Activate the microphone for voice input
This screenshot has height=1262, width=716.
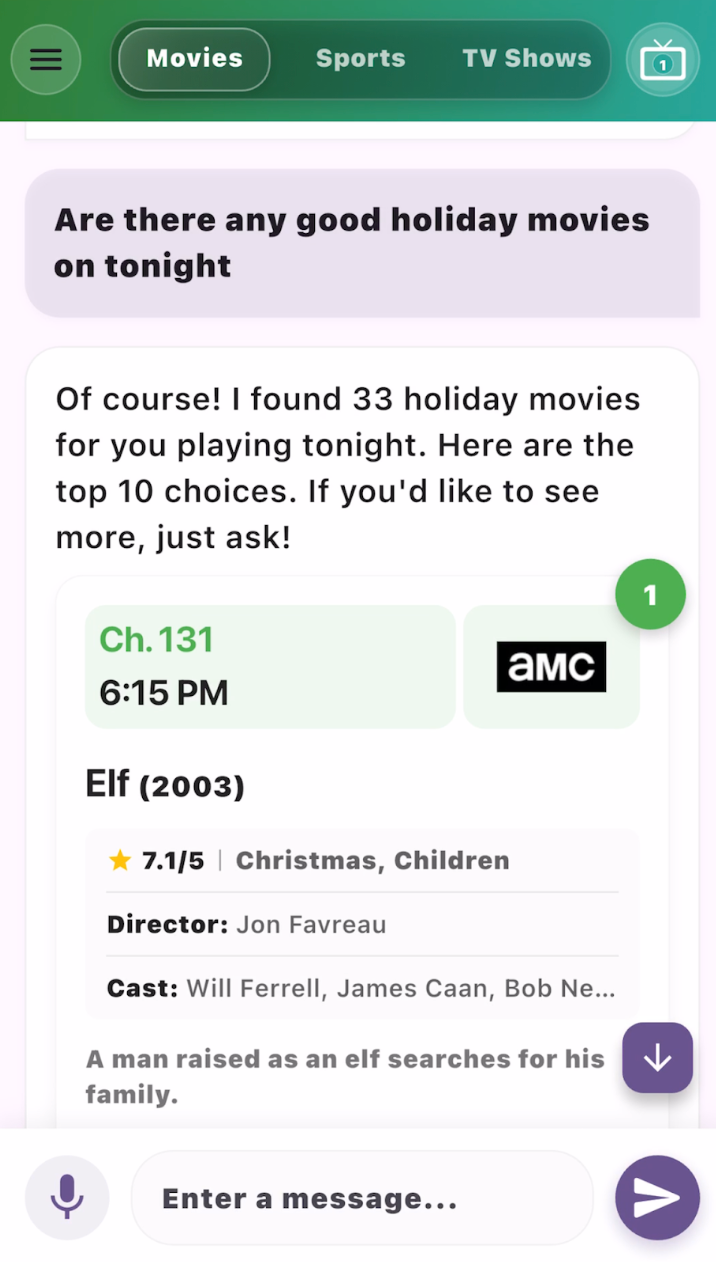pos(67,1197)
